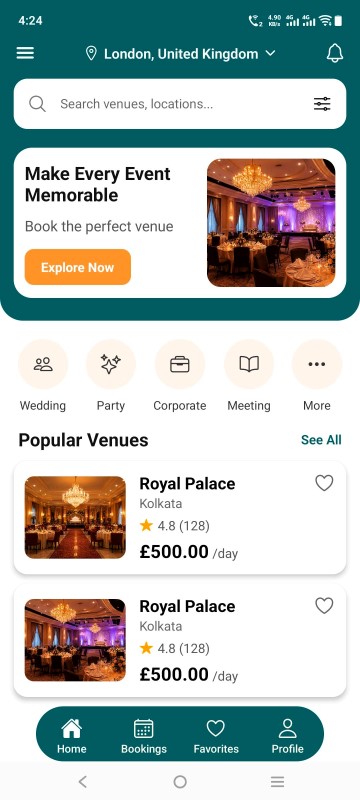Tap the Explore Now button
The height and width of the screenshot is (800, 360).
(78, 267)
